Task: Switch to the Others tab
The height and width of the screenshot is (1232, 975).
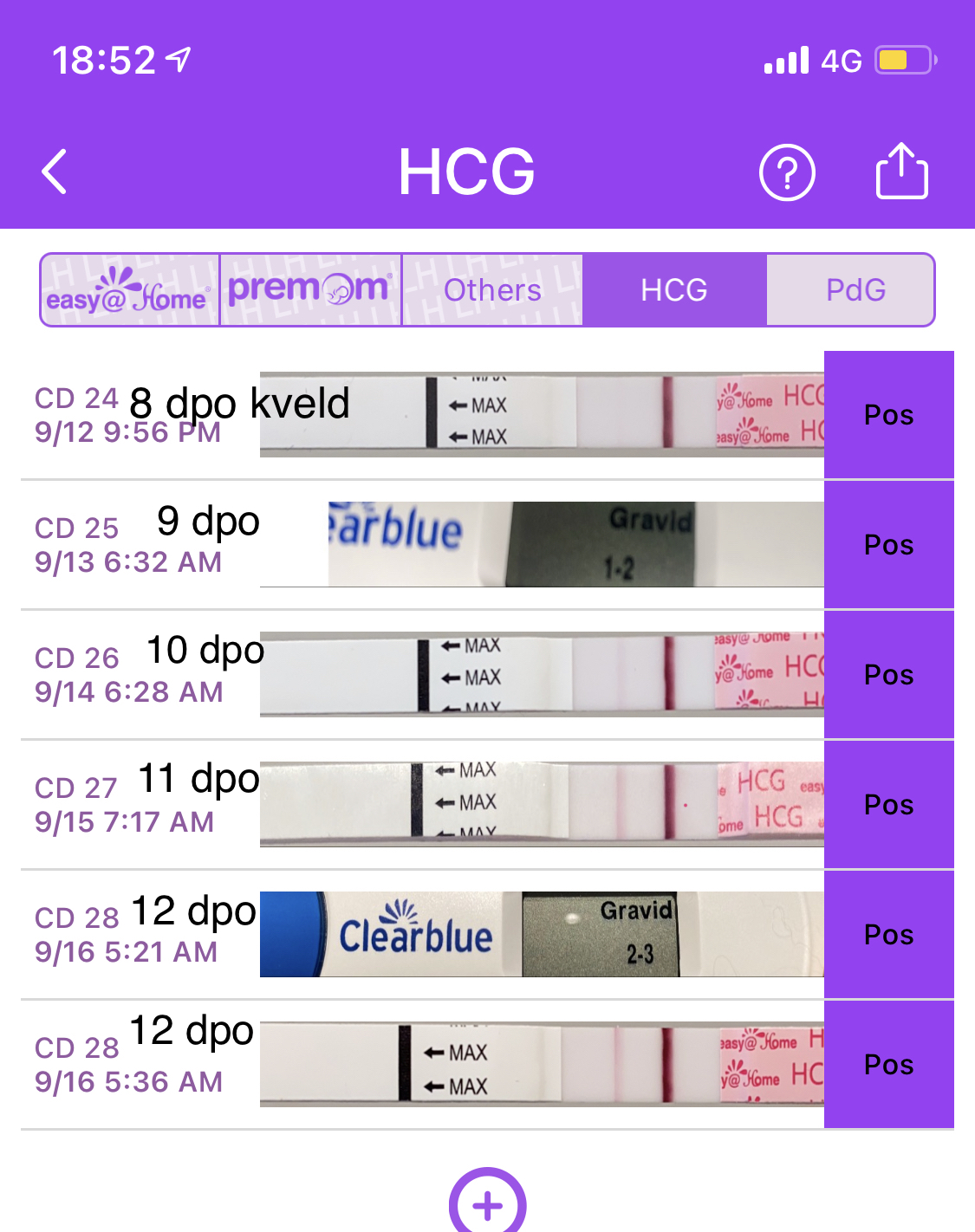Action: (x=492, y=290)
